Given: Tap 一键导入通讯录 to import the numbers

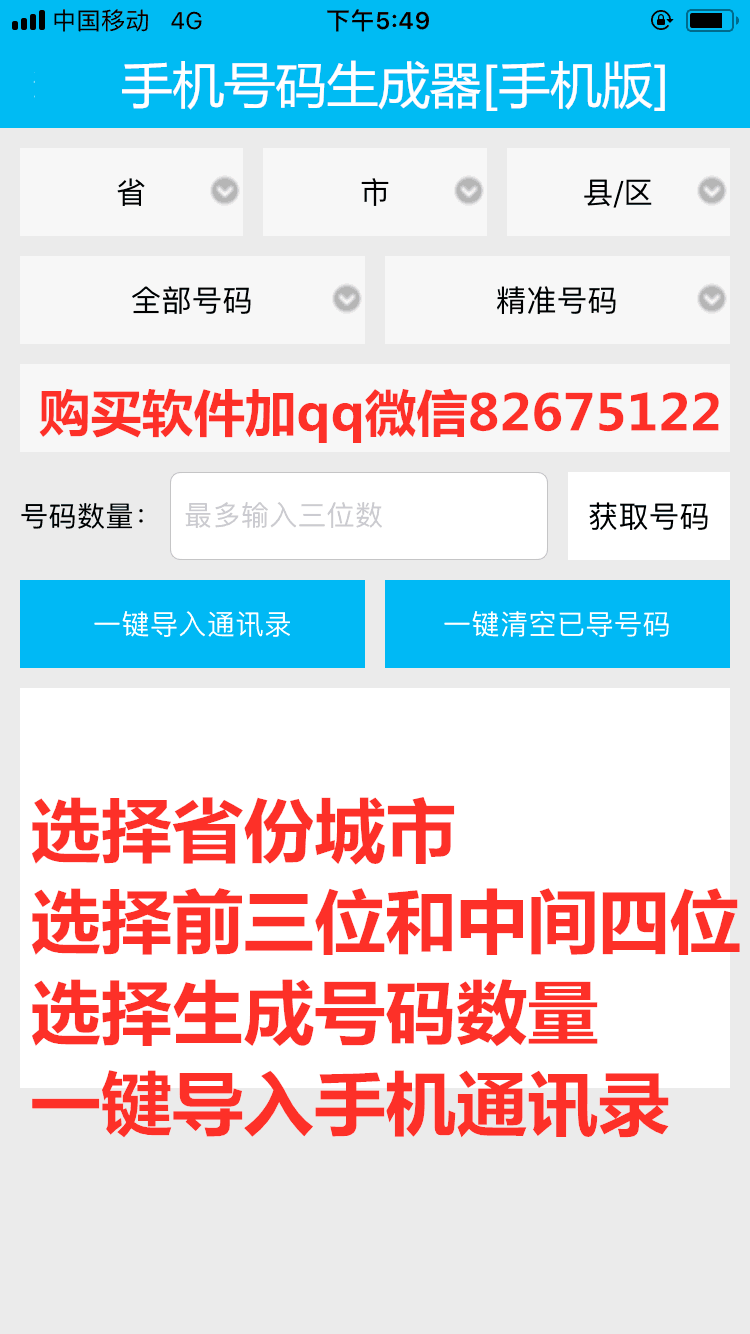Looking at the screenshot, I should (192, 624).
